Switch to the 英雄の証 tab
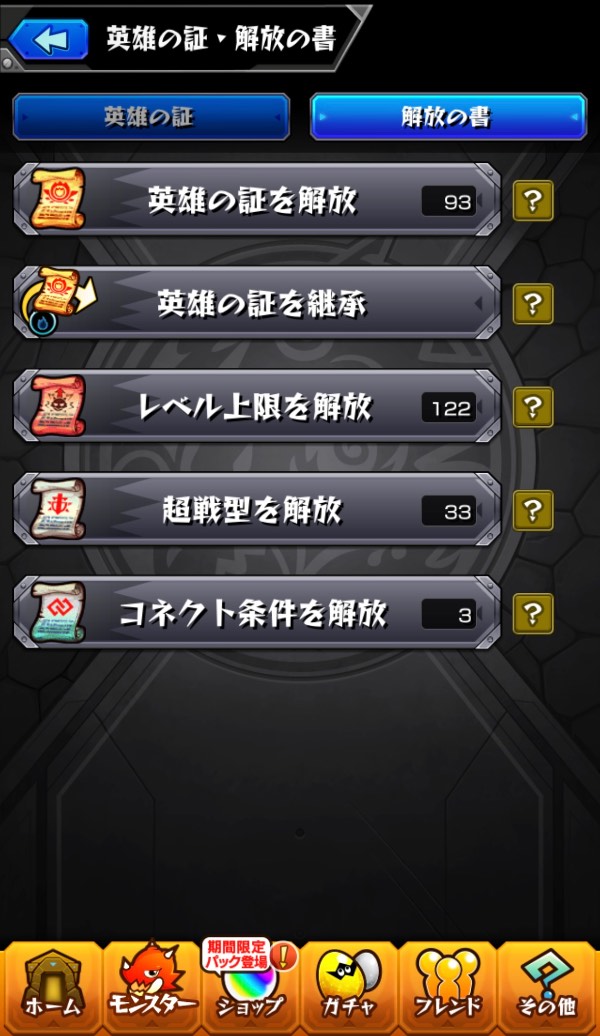 click(x=150, y=117)
